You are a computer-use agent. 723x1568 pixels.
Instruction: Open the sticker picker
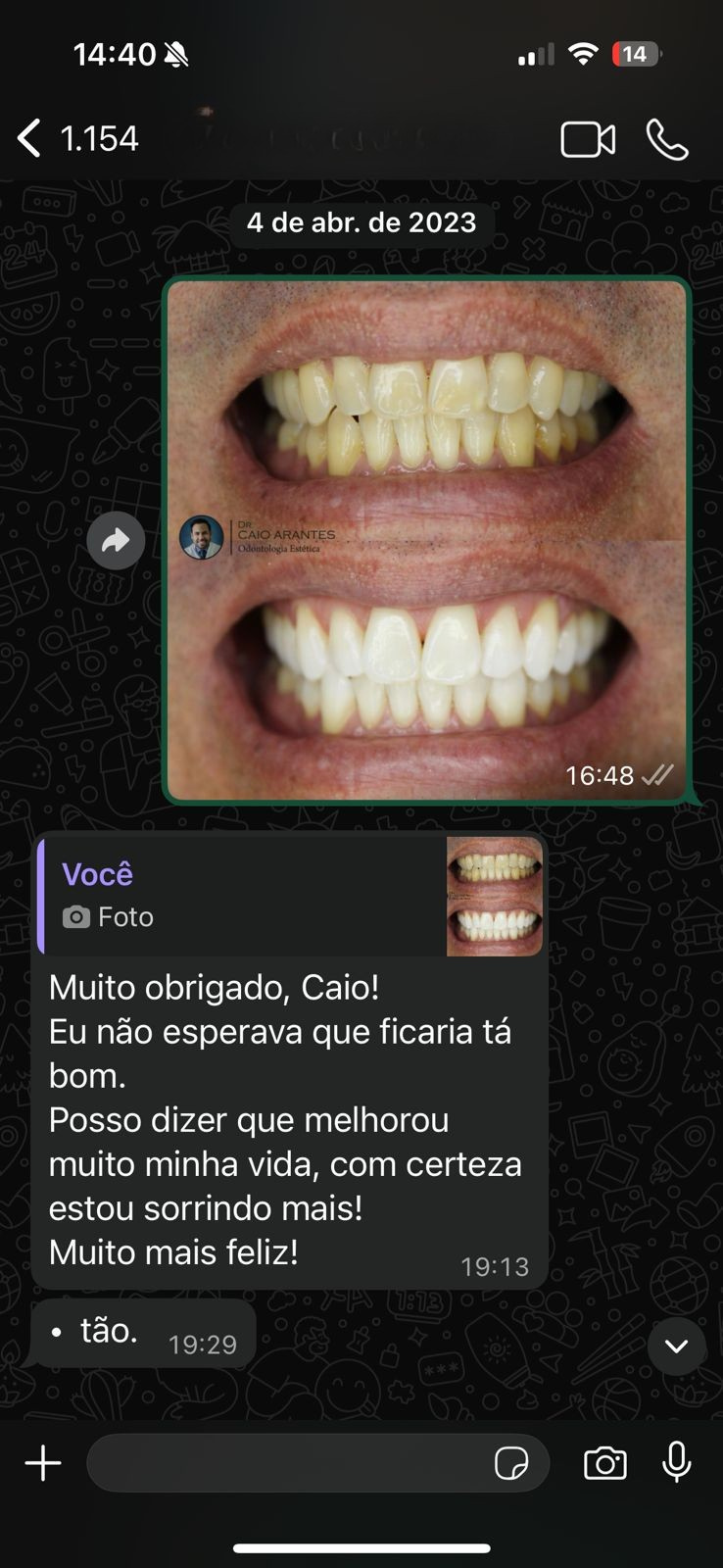pyautogui.click(x=511, y=1463)
